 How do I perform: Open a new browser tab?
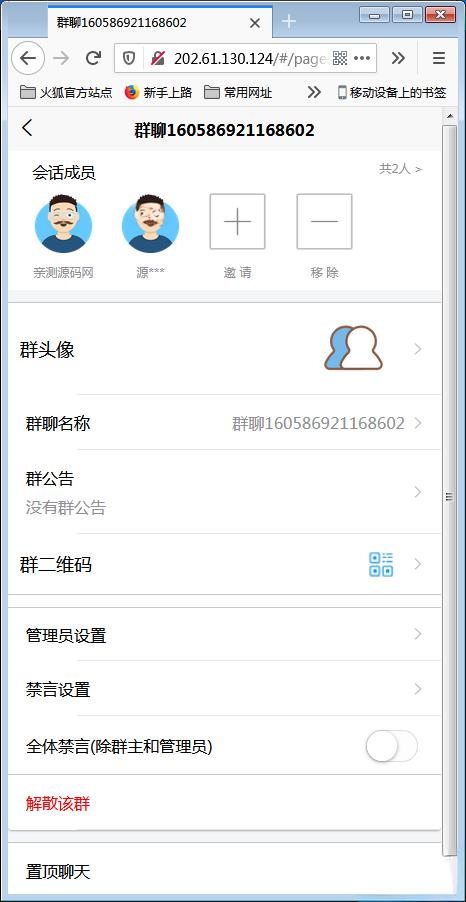[289, 22]
